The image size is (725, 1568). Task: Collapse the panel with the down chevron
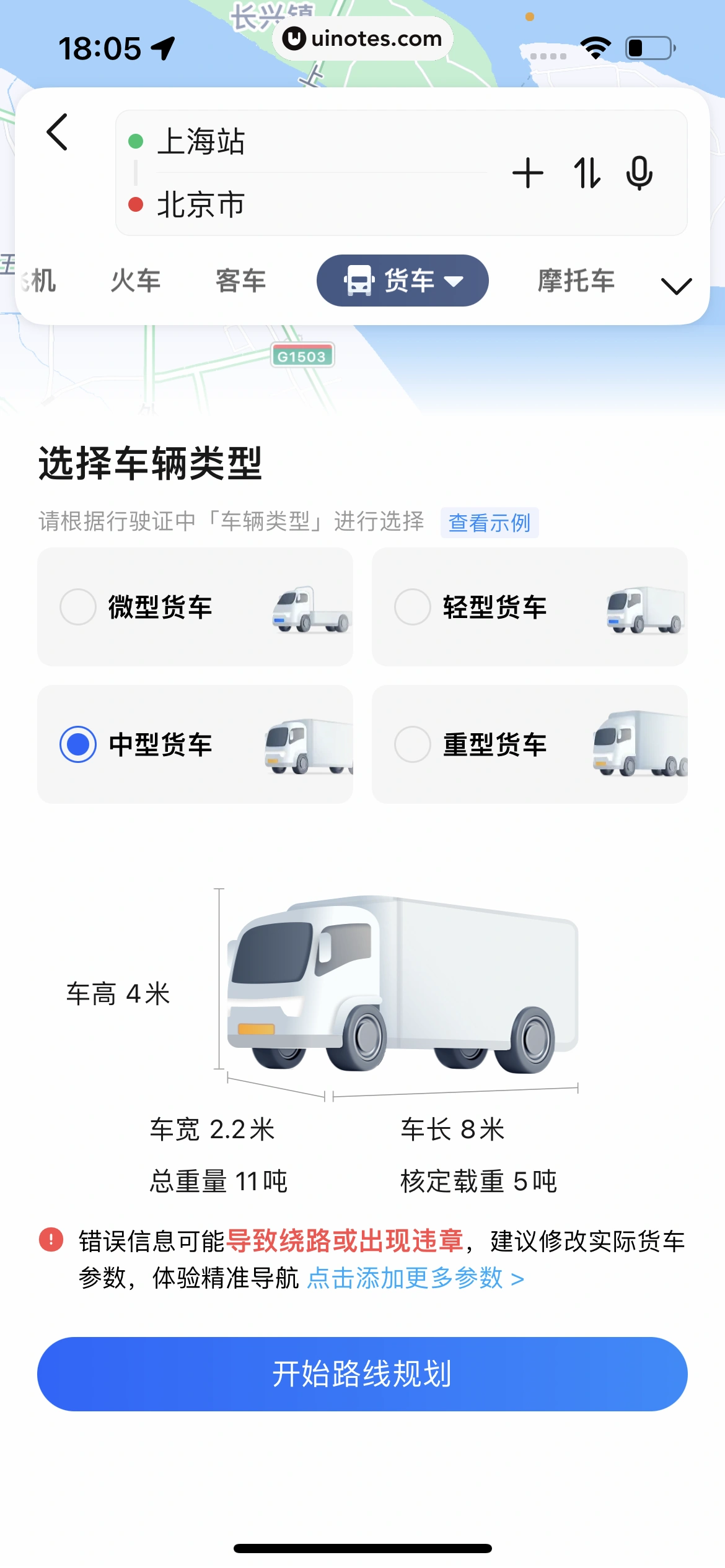[x=675, y=286]
